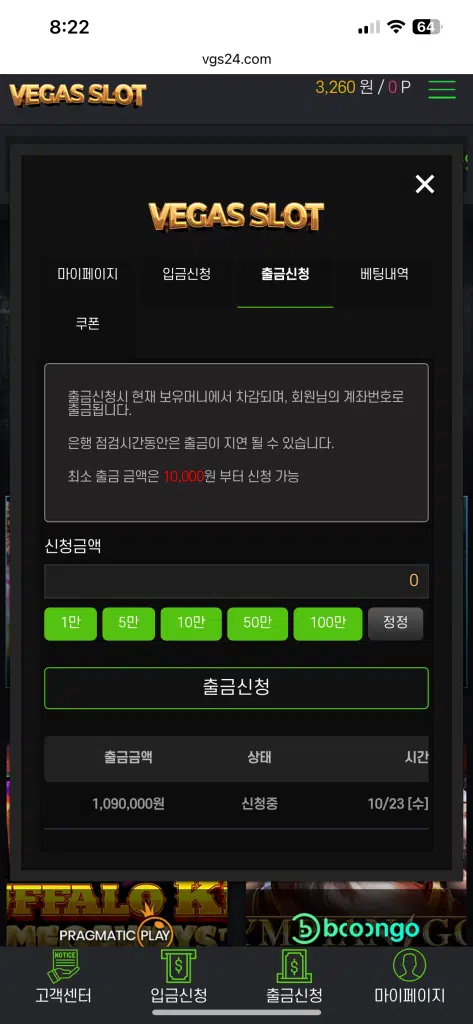Open the 쿠폰 tab
This screenshot has height=1024, width=473.
coord(88,323)
